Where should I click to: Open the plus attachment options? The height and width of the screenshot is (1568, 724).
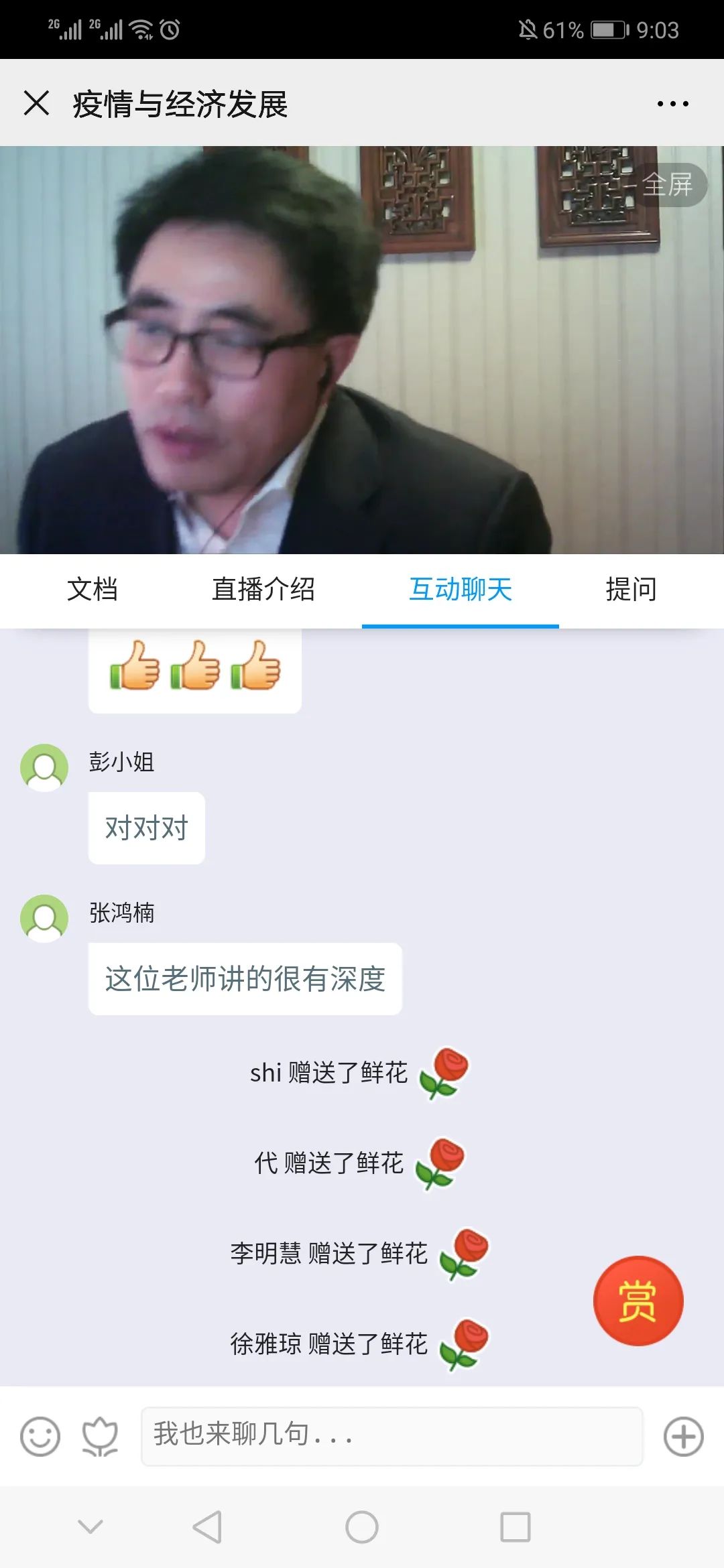click(683, 1436)
